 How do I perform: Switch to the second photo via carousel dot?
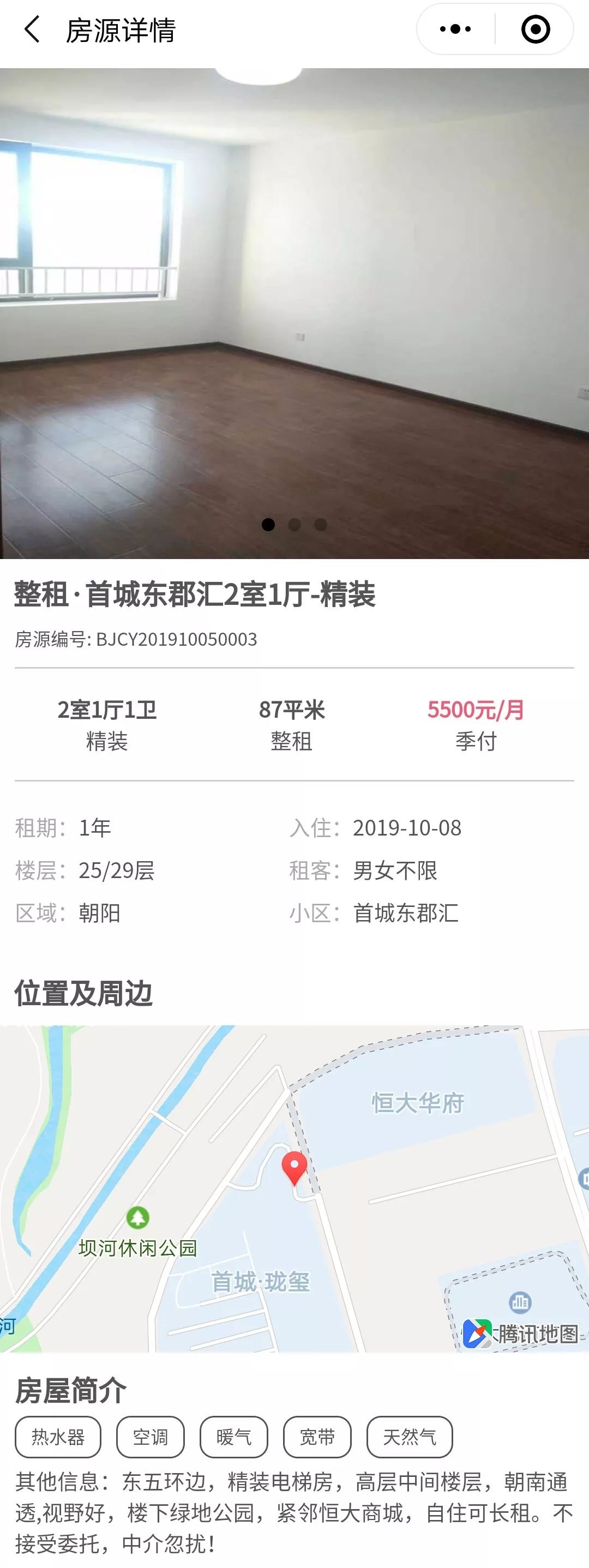(x=294, y=524)
